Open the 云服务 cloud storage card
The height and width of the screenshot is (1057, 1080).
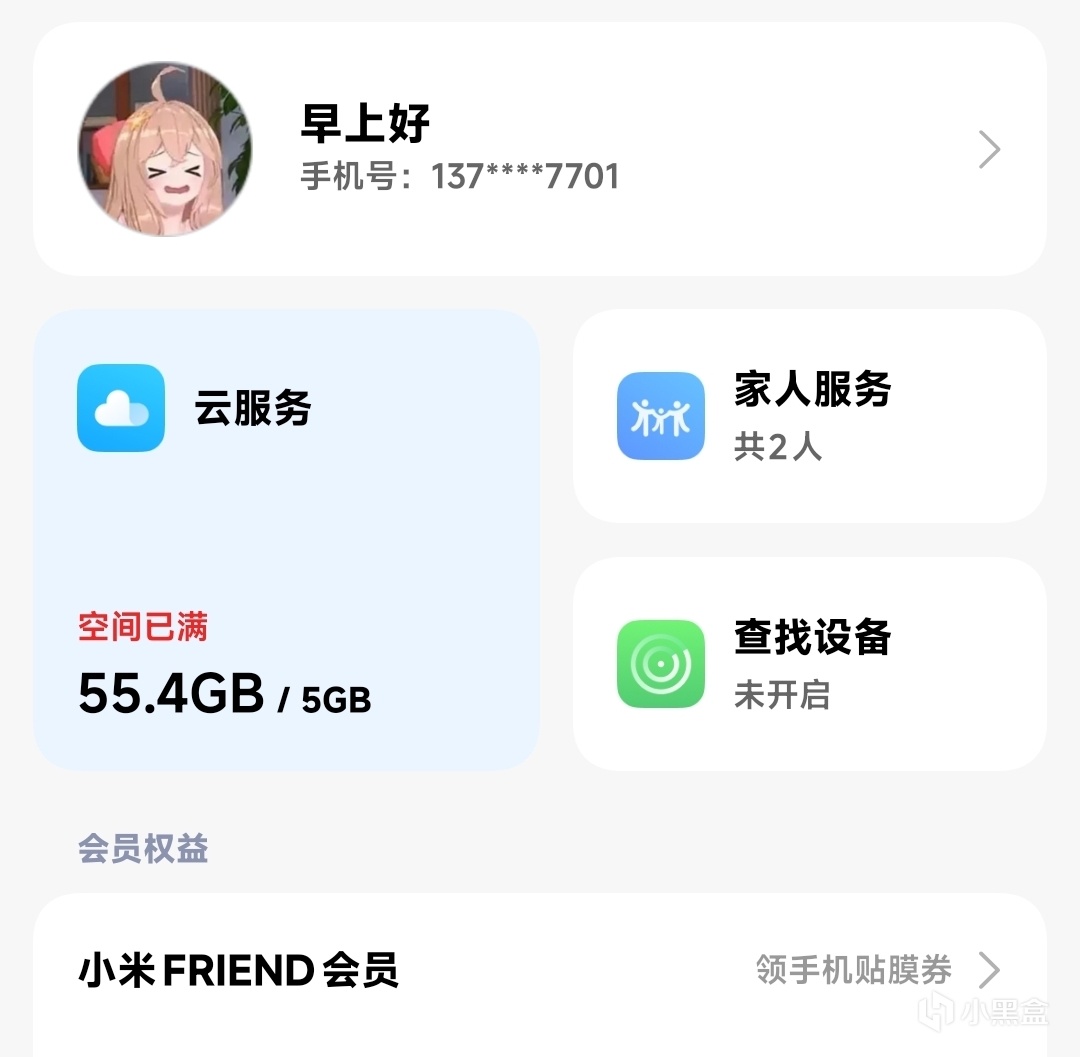point(286,540)
